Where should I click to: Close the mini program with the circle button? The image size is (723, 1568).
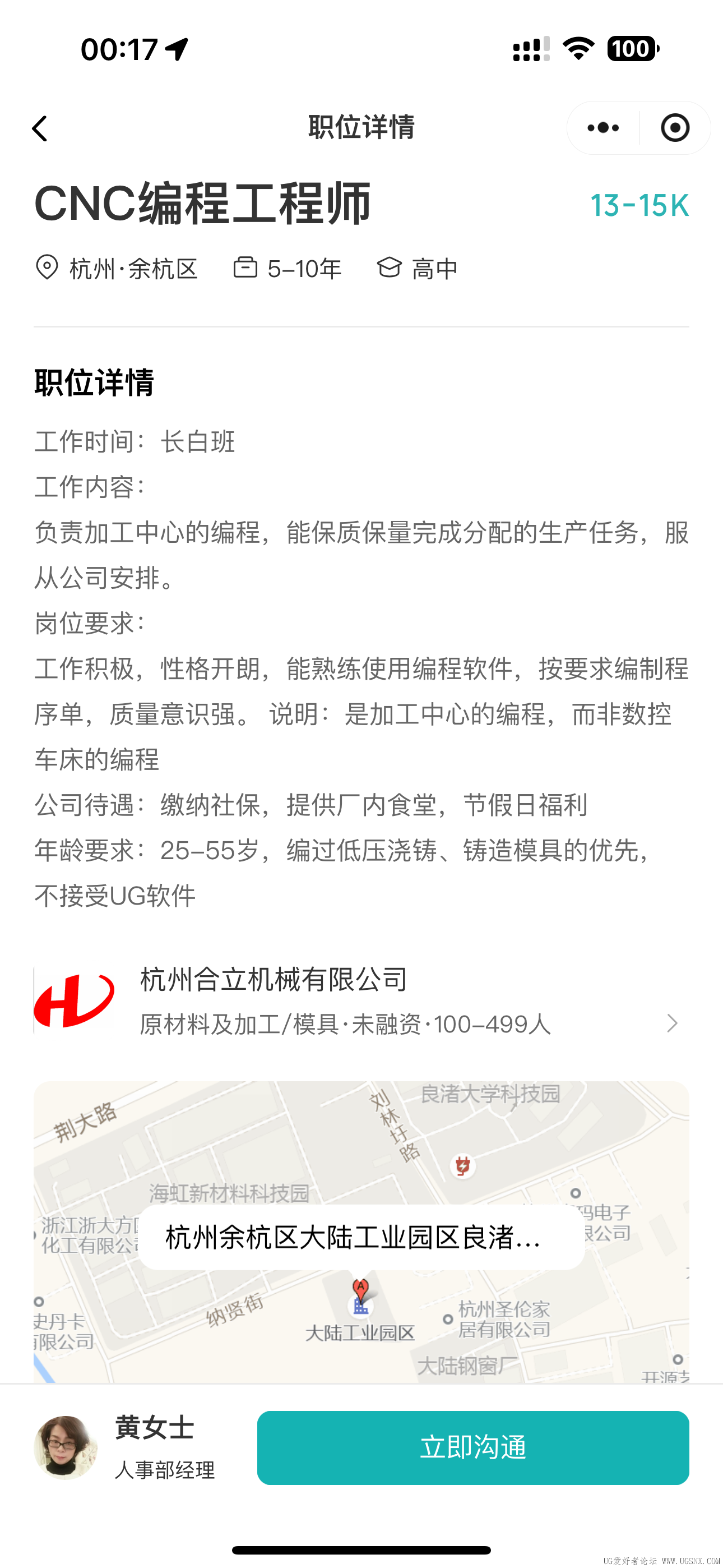pos(674,128)
